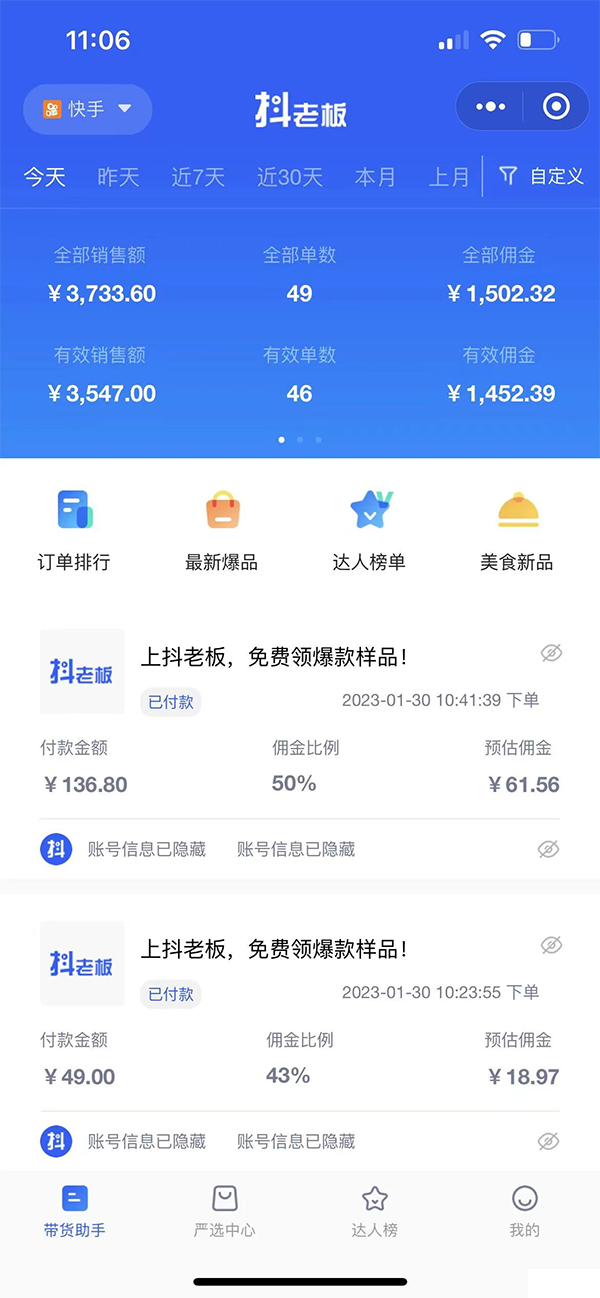Screen dimensions: 600x1298
Task: Toggle visibility on the ¥136.80 order title
Action: 551,653
